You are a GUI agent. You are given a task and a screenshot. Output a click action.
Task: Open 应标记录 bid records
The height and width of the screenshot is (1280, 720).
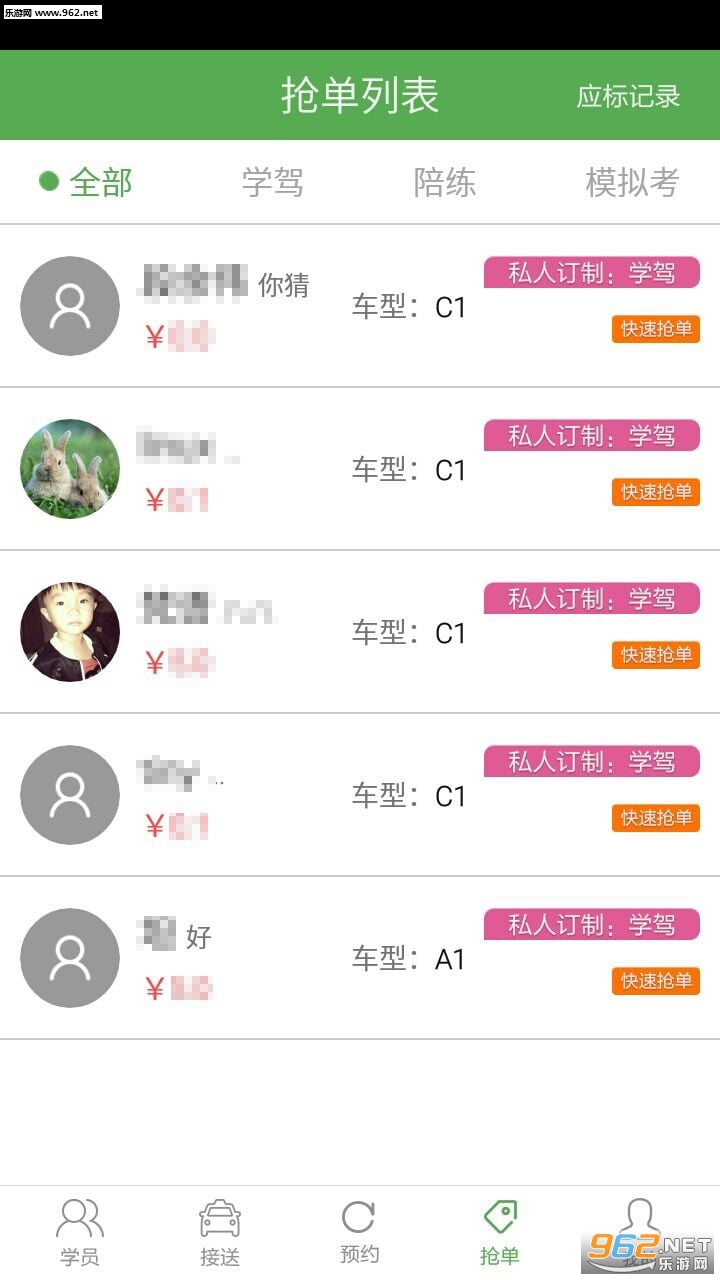pyautogui.click(x=628, y=96)
